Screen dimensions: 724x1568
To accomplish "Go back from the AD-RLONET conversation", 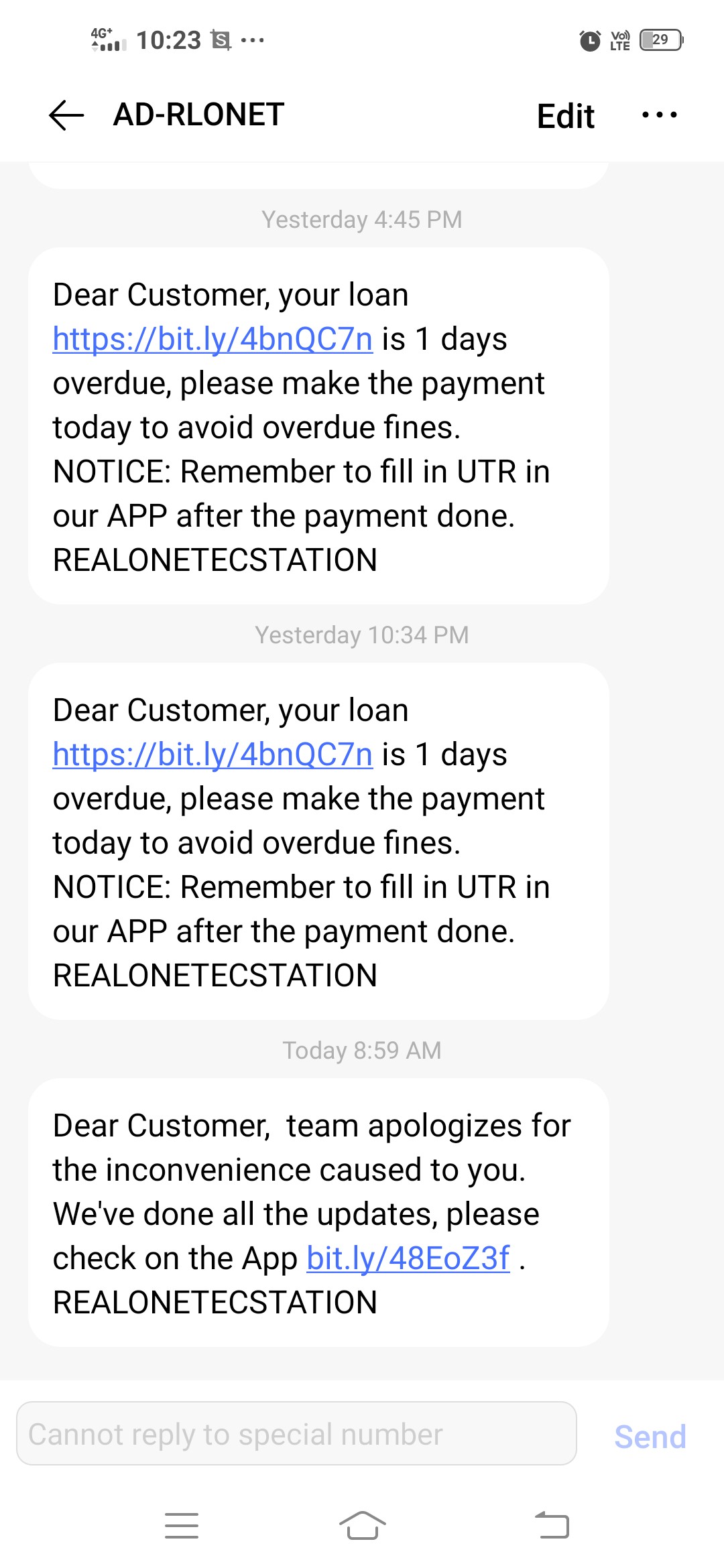I will (x=66, y=115).
